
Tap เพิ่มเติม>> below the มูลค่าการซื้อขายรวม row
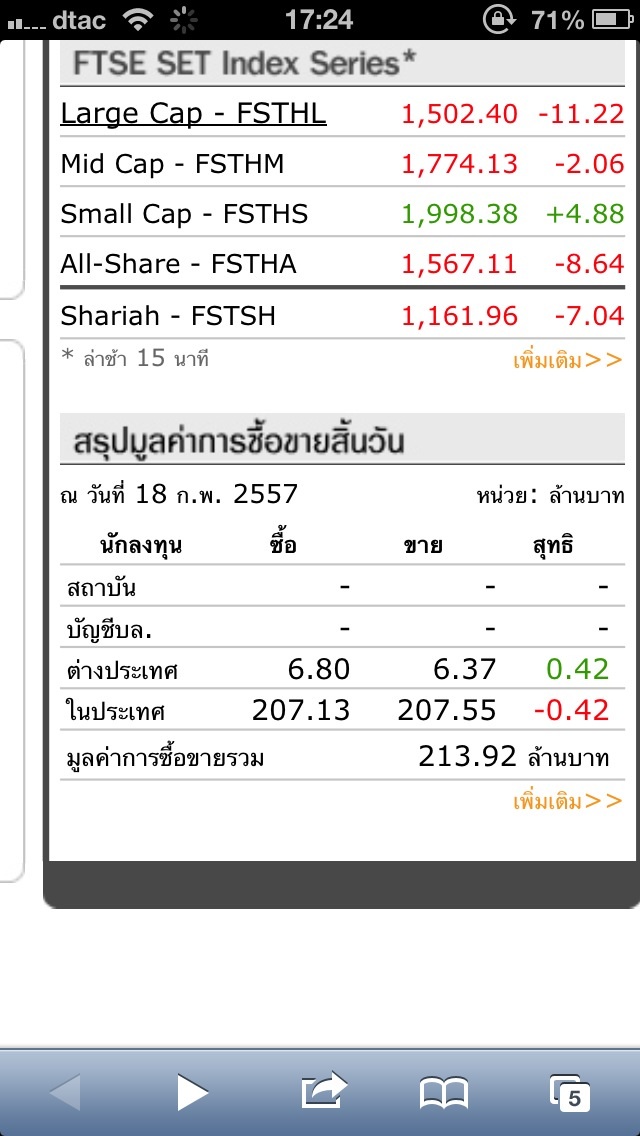(567, 801)
